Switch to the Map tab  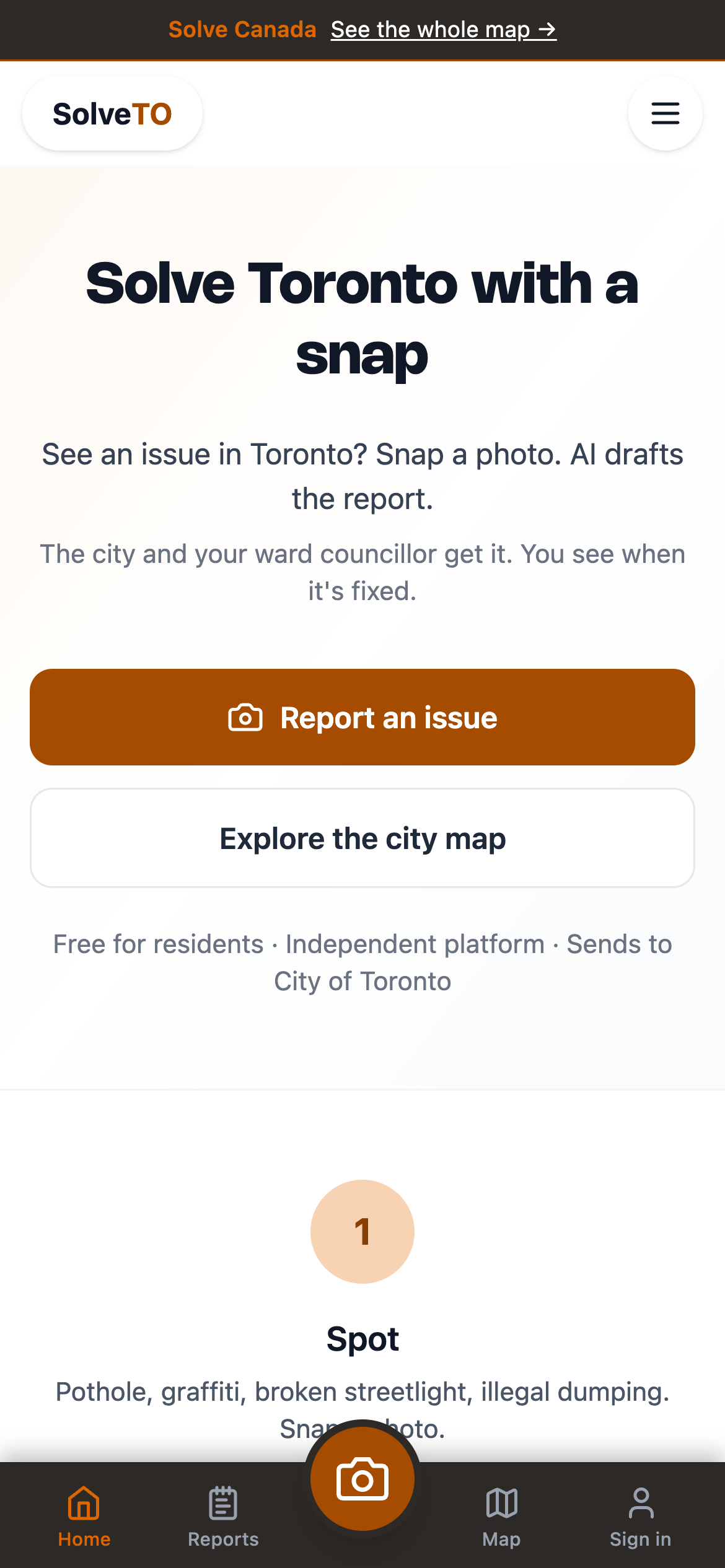(501, 1516)
